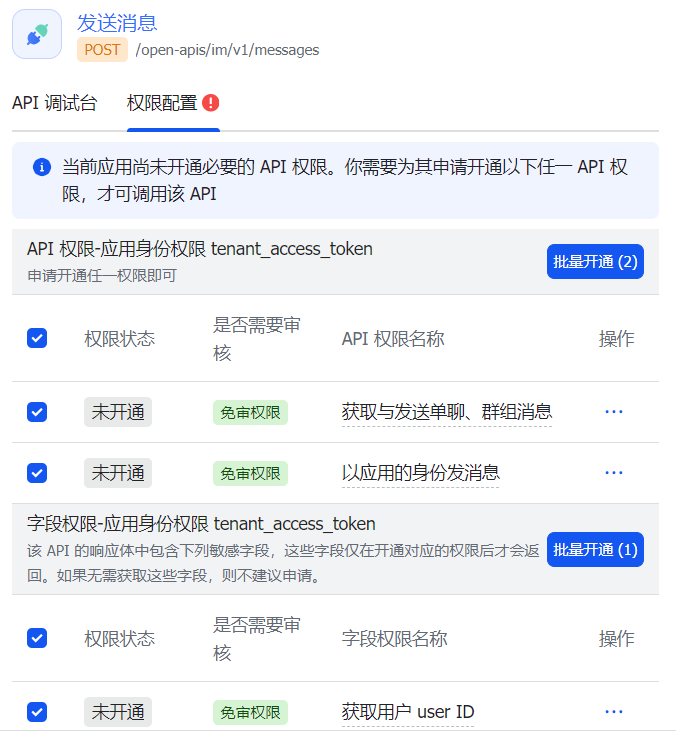Tap the 批量开通 (2) button

(x=595, y=261)
